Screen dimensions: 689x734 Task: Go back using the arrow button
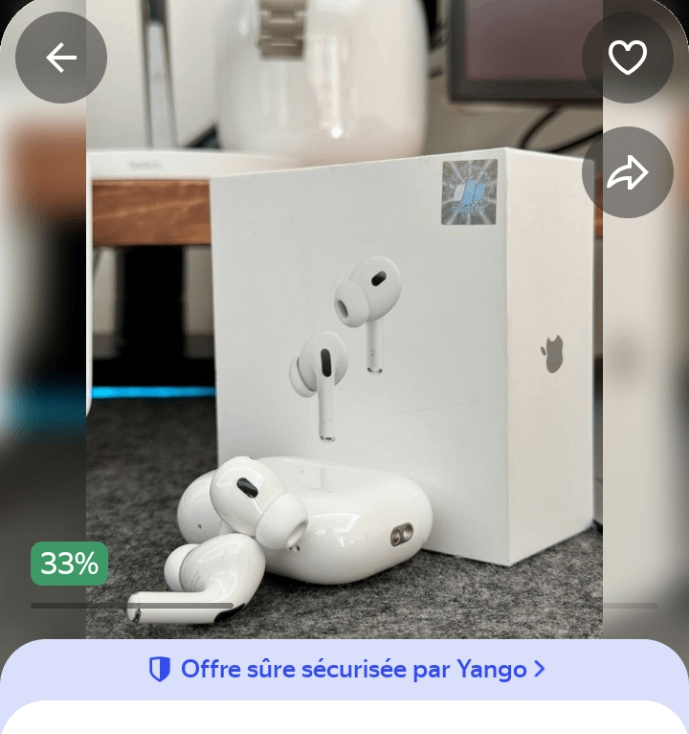tap(61, 58)
